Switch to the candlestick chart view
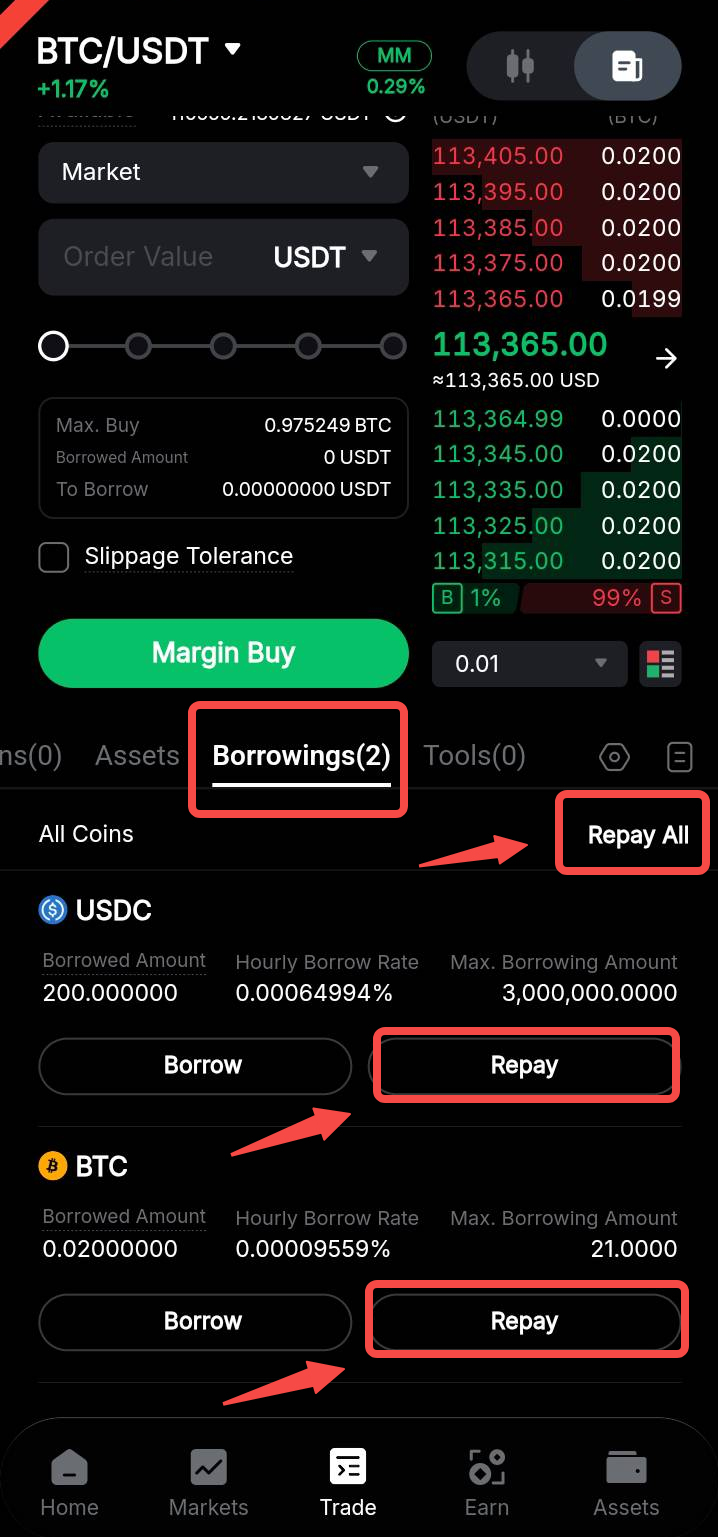Viewport: 718px width, 1537px height. [520, 68]
